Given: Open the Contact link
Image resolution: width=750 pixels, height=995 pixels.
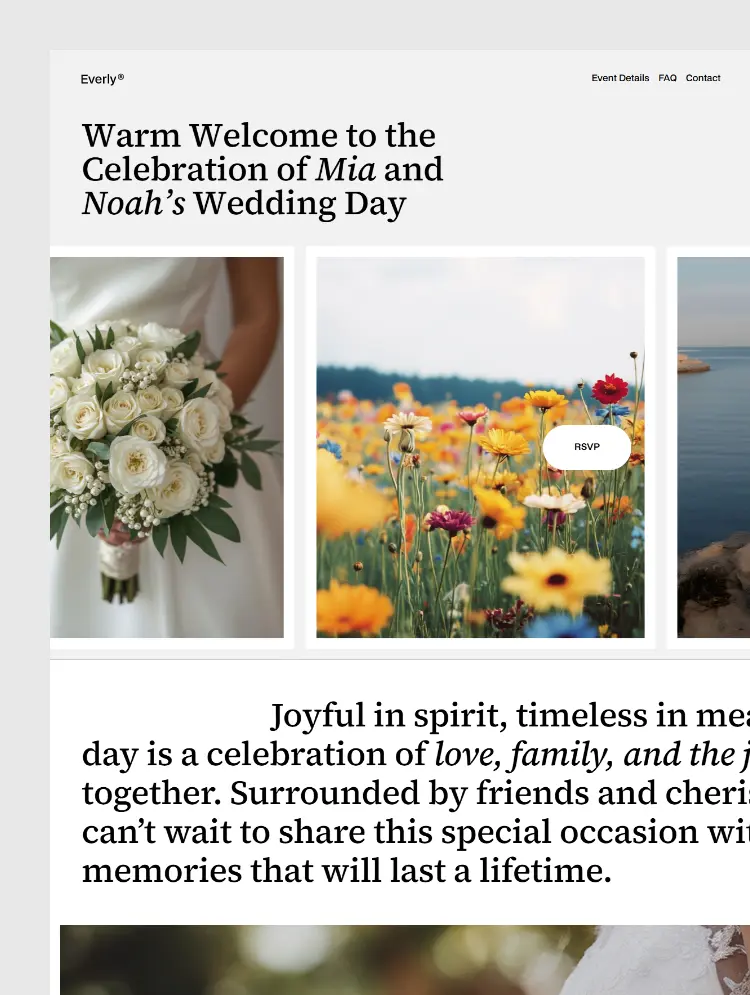Looking at the screenshot, I should coord(703,78).
